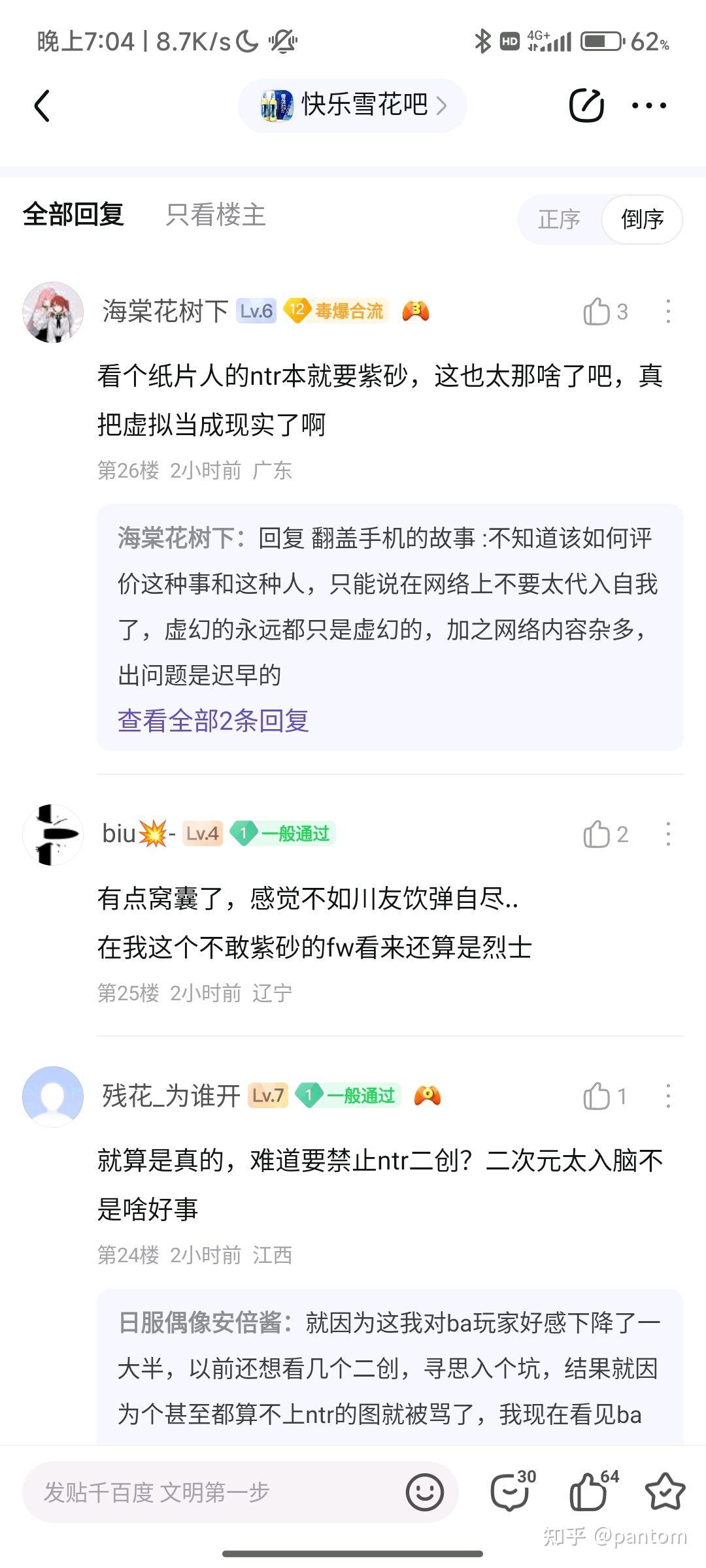Viewport: 706px width, 1568px height.
Task: Tap the 发贴千百度 reply input field
Action: click(x=209, y=1493)
